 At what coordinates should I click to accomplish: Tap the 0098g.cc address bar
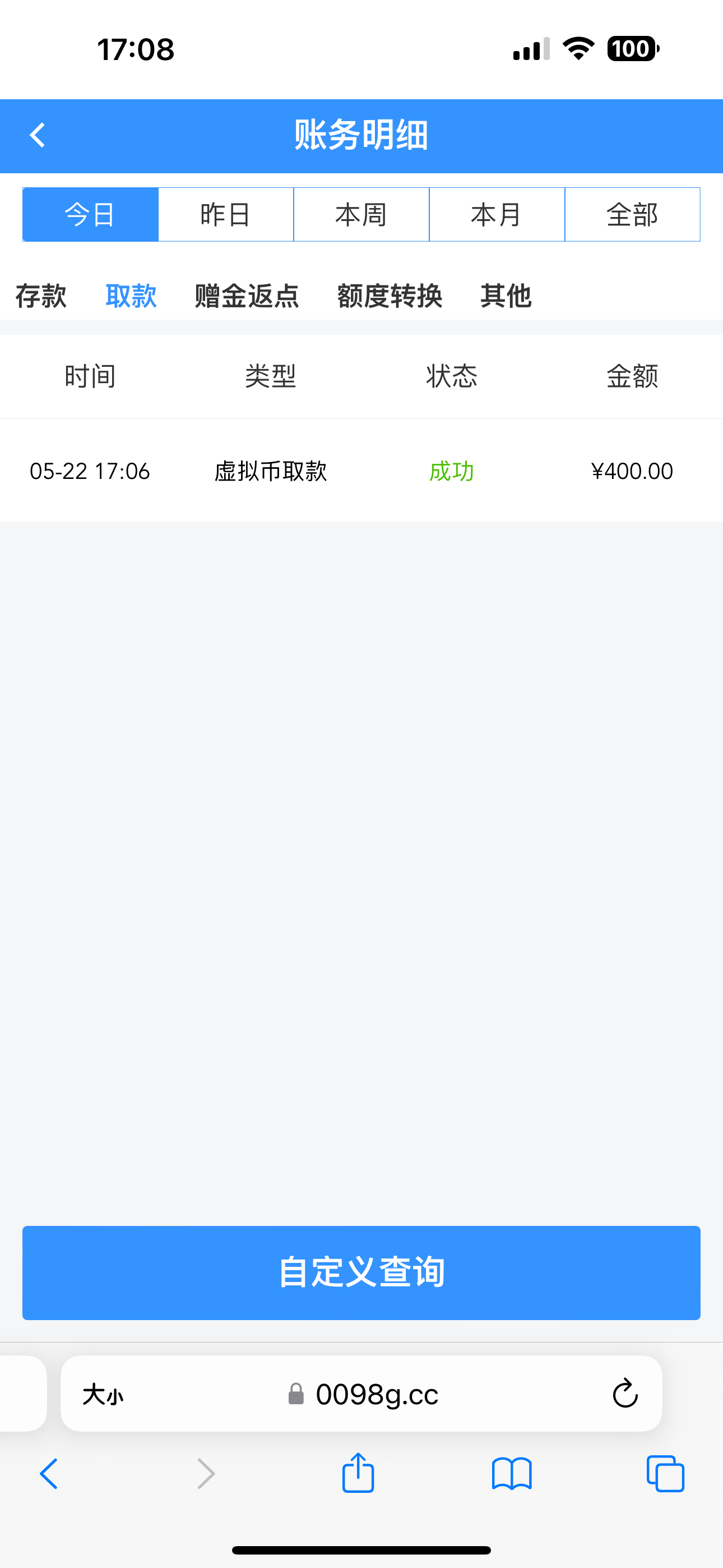tap(376, 1394)
